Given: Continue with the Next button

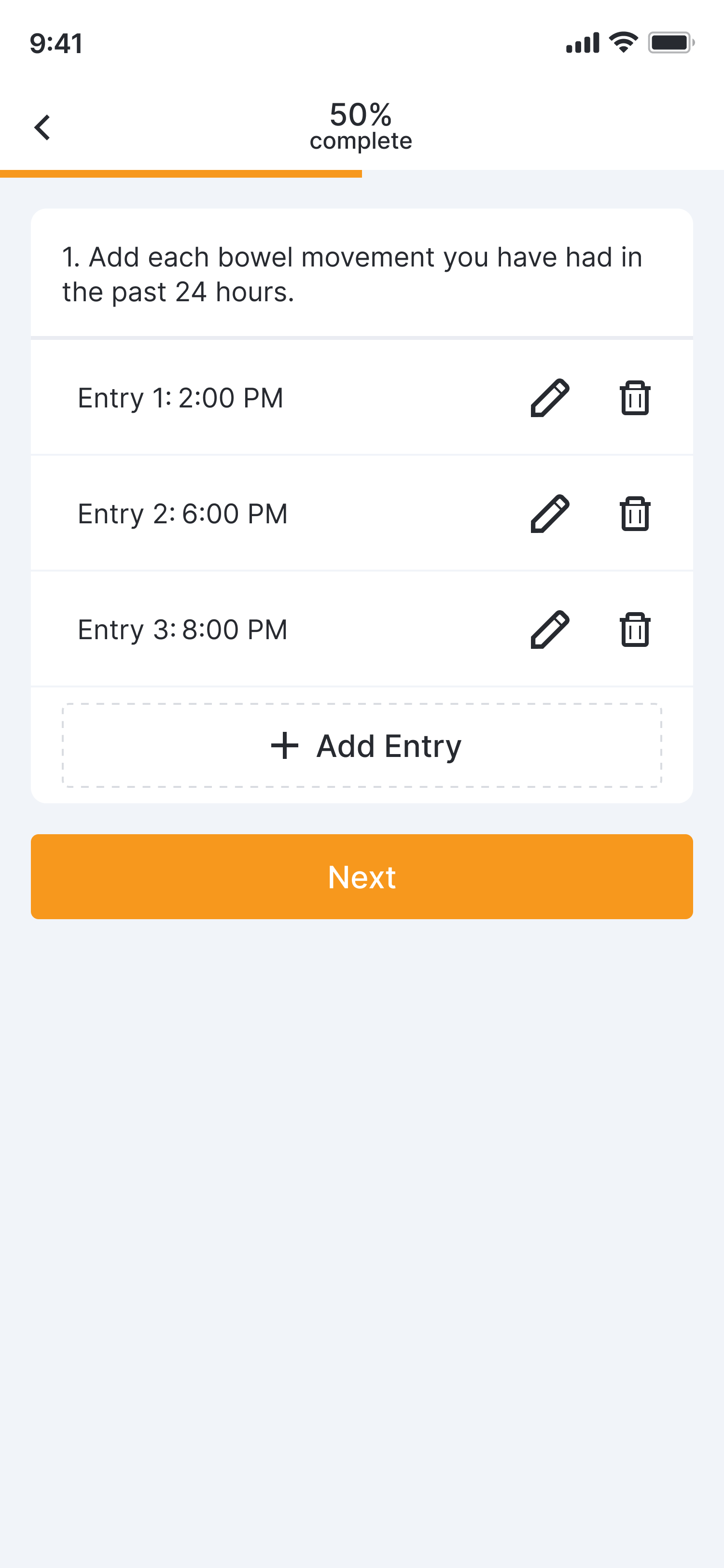Looking at the screenshot, I should (362, 877).
